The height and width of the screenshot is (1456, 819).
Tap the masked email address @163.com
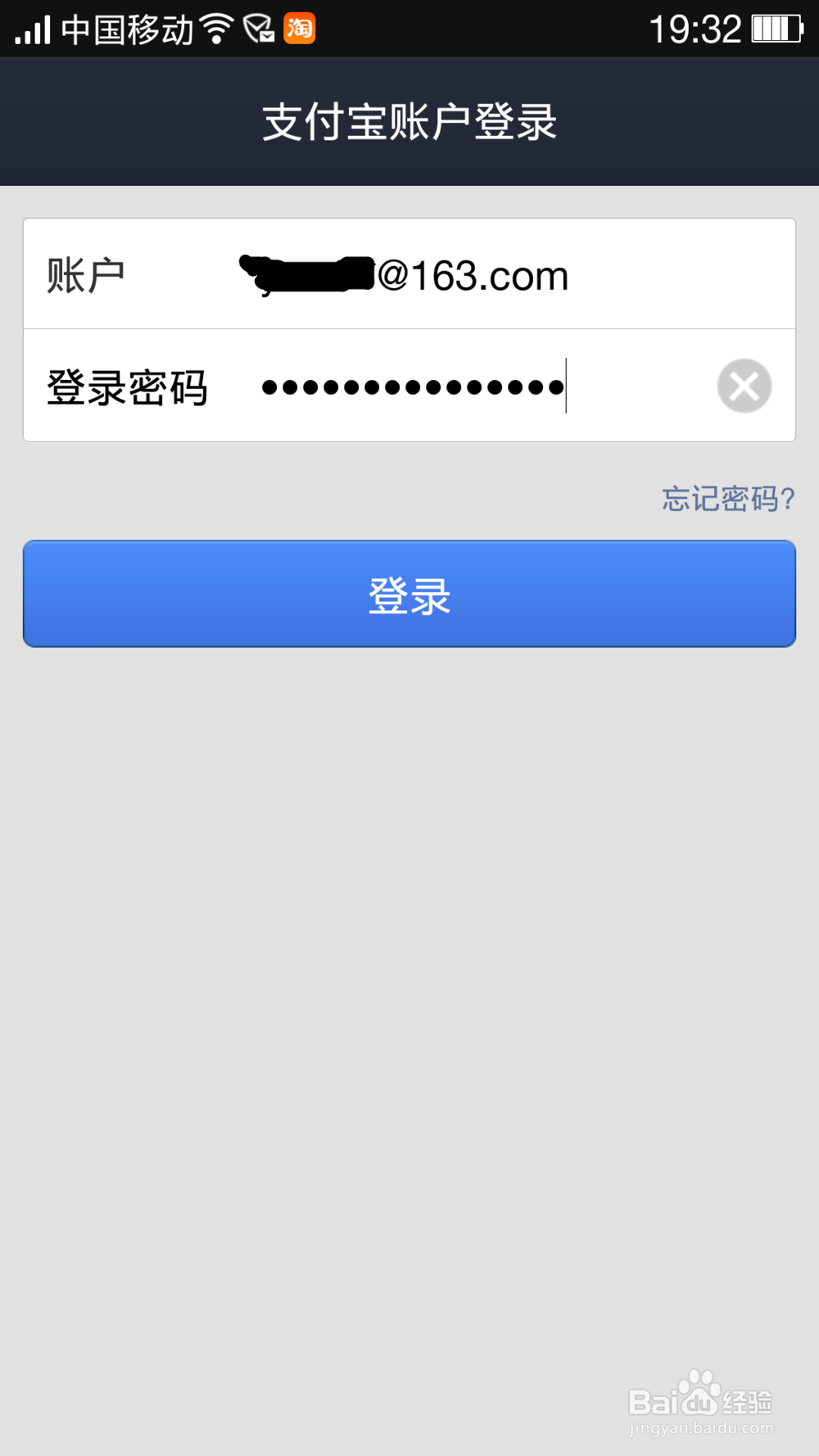coord(401,274)
